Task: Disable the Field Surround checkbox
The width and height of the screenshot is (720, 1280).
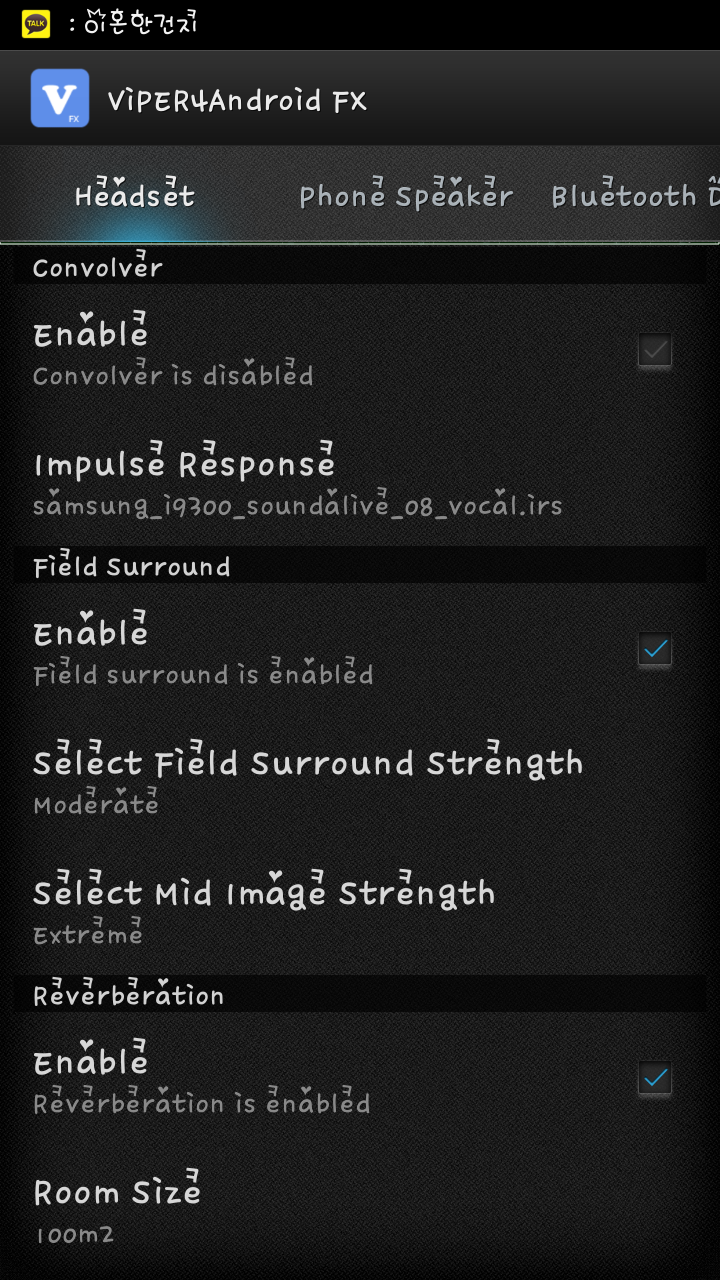Action: coord(655,650)
